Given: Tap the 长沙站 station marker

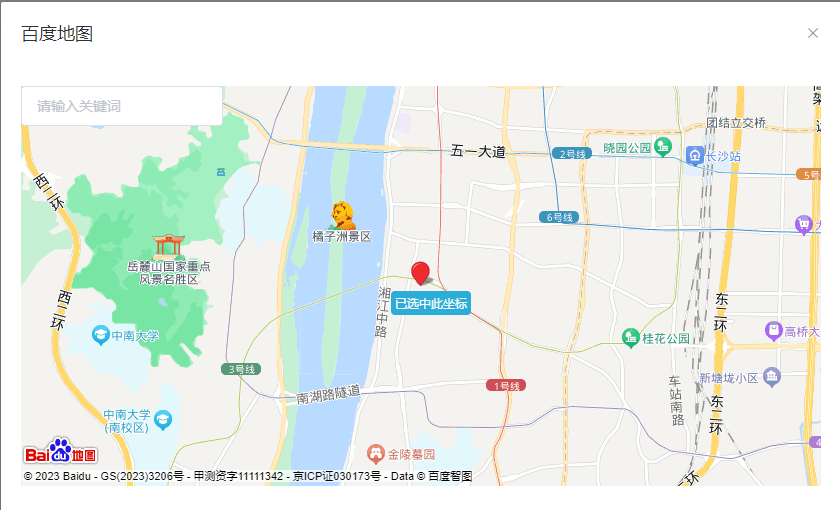Looking at the screenshot, I should click(694, 156).
